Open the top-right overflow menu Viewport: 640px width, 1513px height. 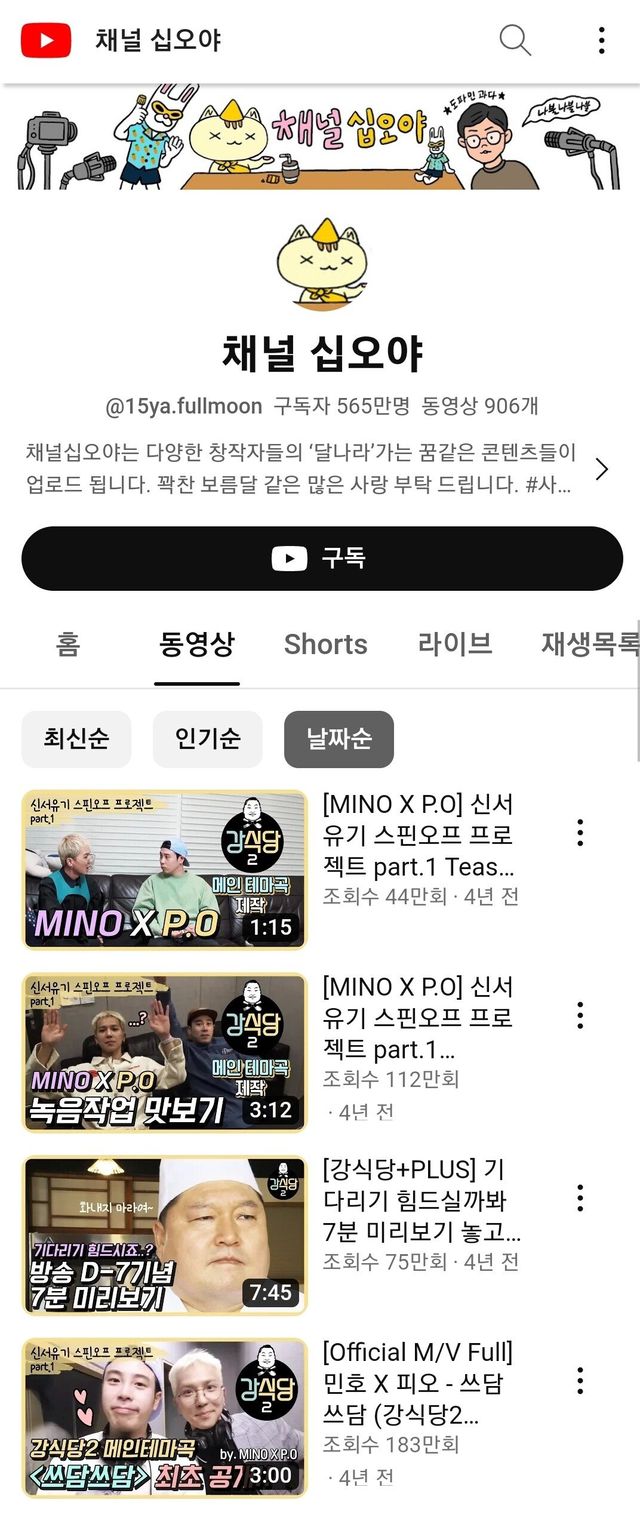coord(601,40)
